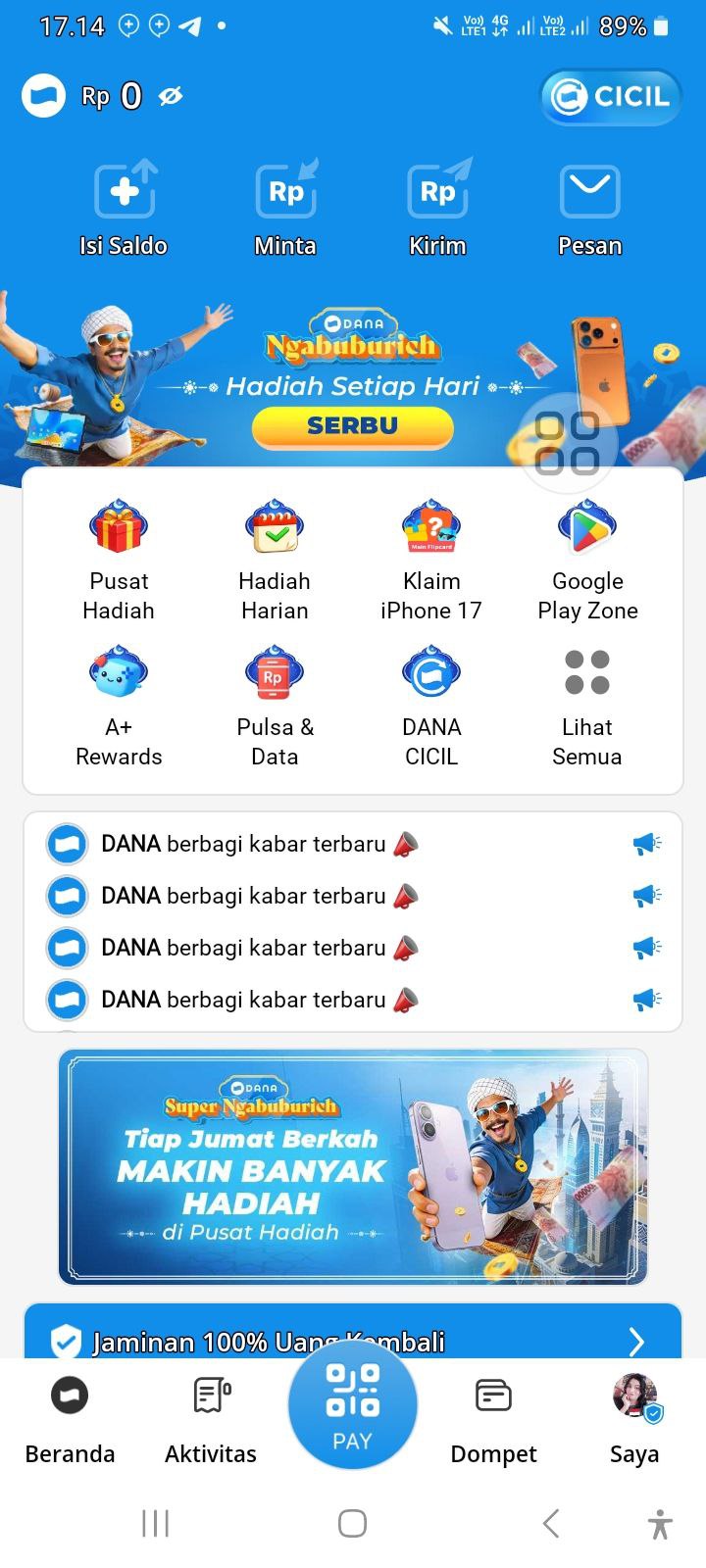Open Minta to request money

click(x=285, y=210)
